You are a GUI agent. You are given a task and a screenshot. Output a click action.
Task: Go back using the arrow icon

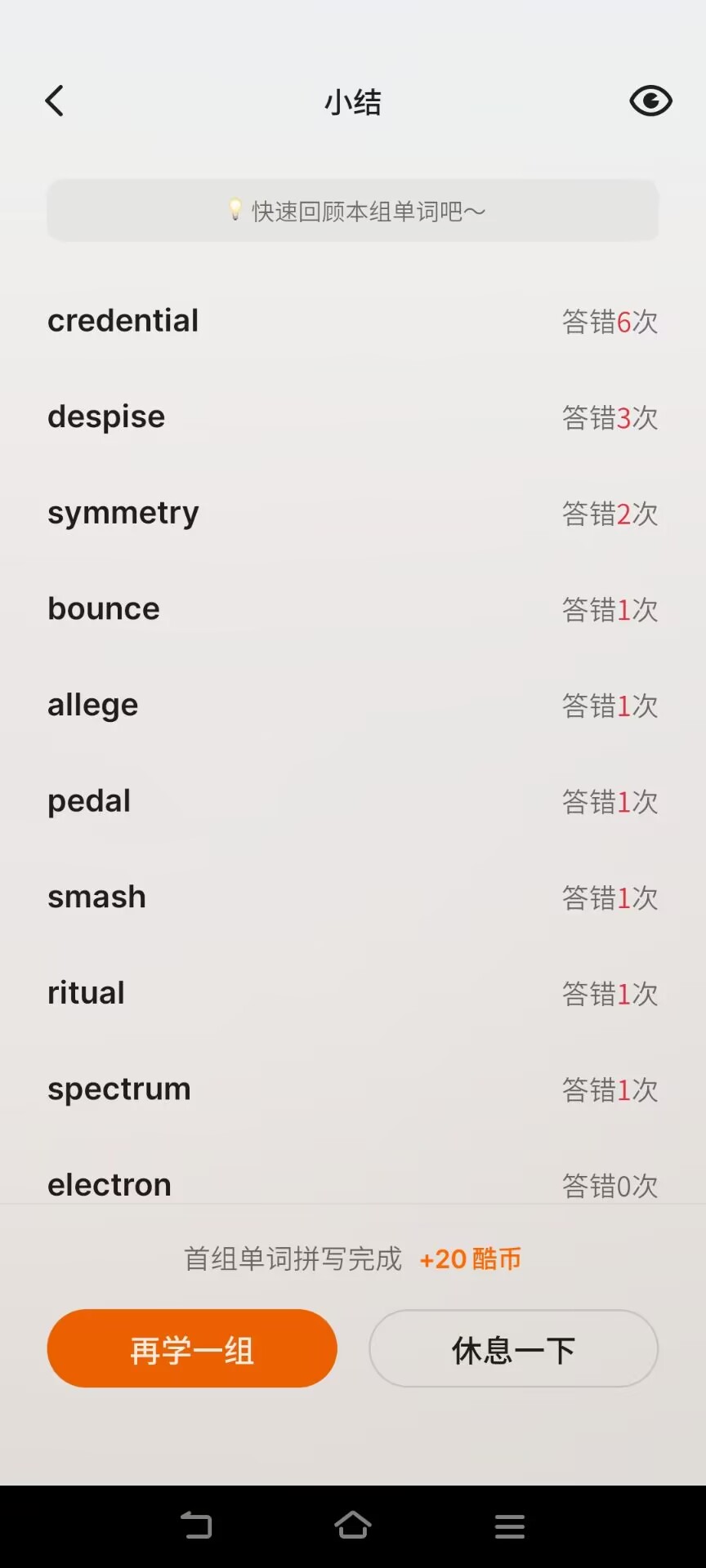[55, 101]
